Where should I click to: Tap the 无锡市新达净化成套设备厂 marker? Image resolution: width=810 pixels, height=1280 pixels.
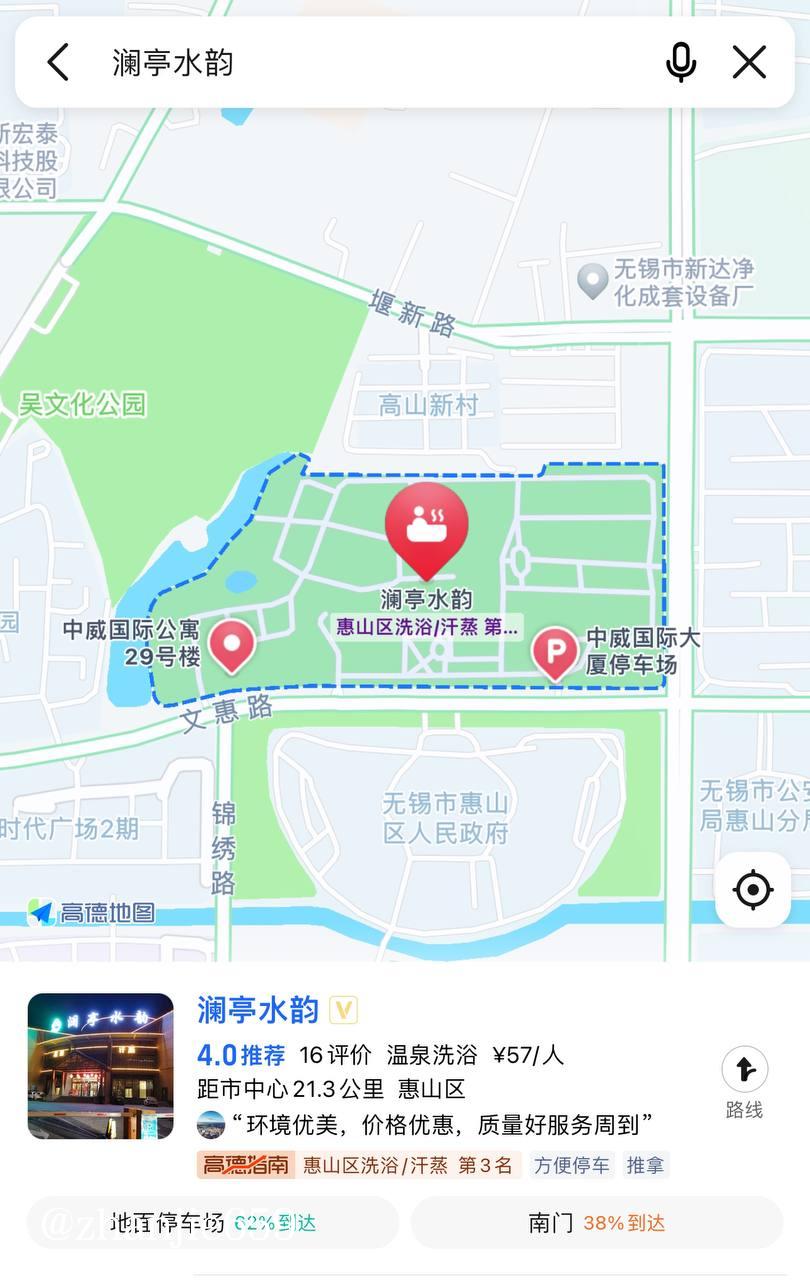(593, 281)
